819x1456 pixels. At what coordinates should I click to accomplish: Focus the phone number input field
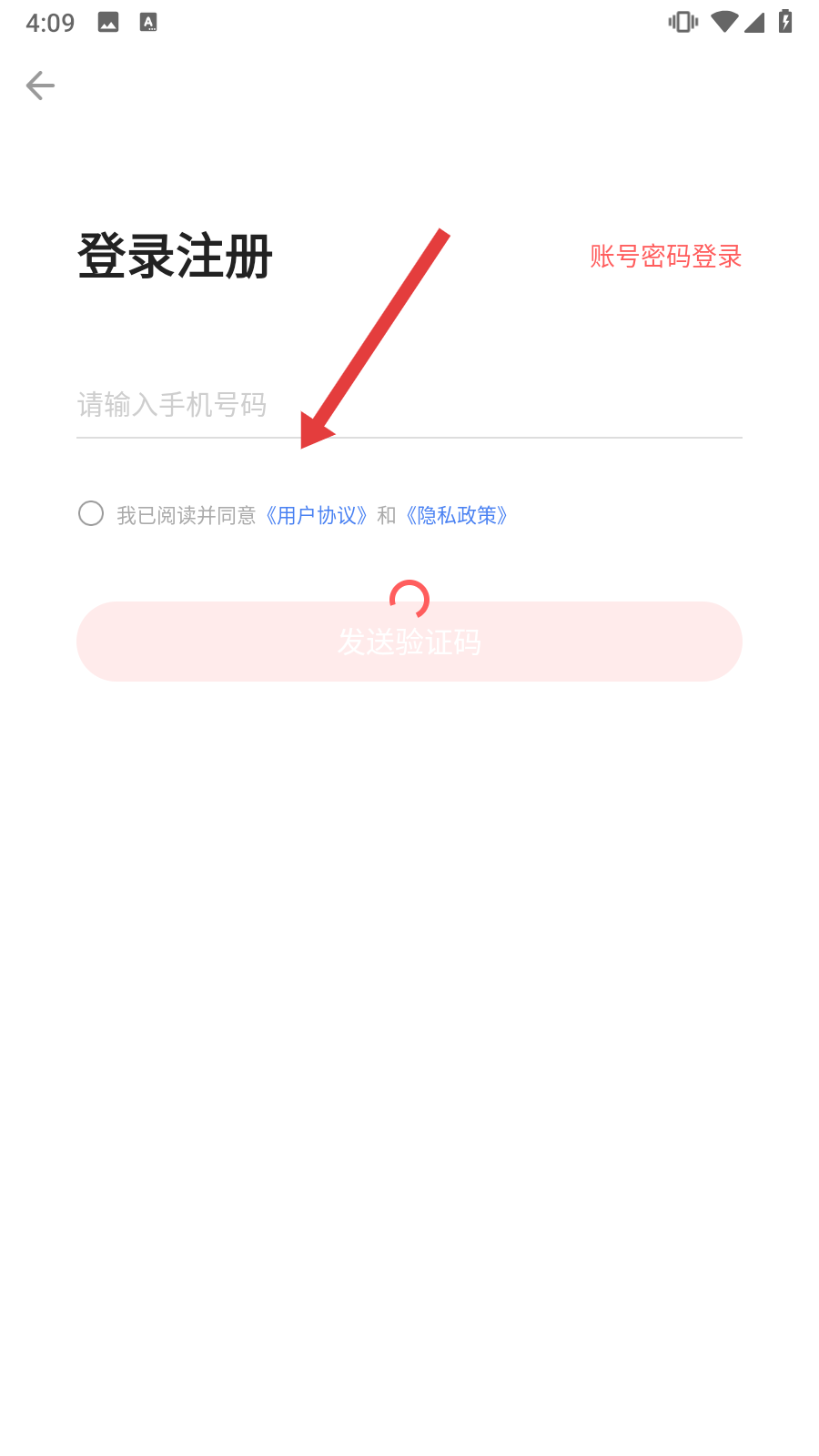pos(409,405)
